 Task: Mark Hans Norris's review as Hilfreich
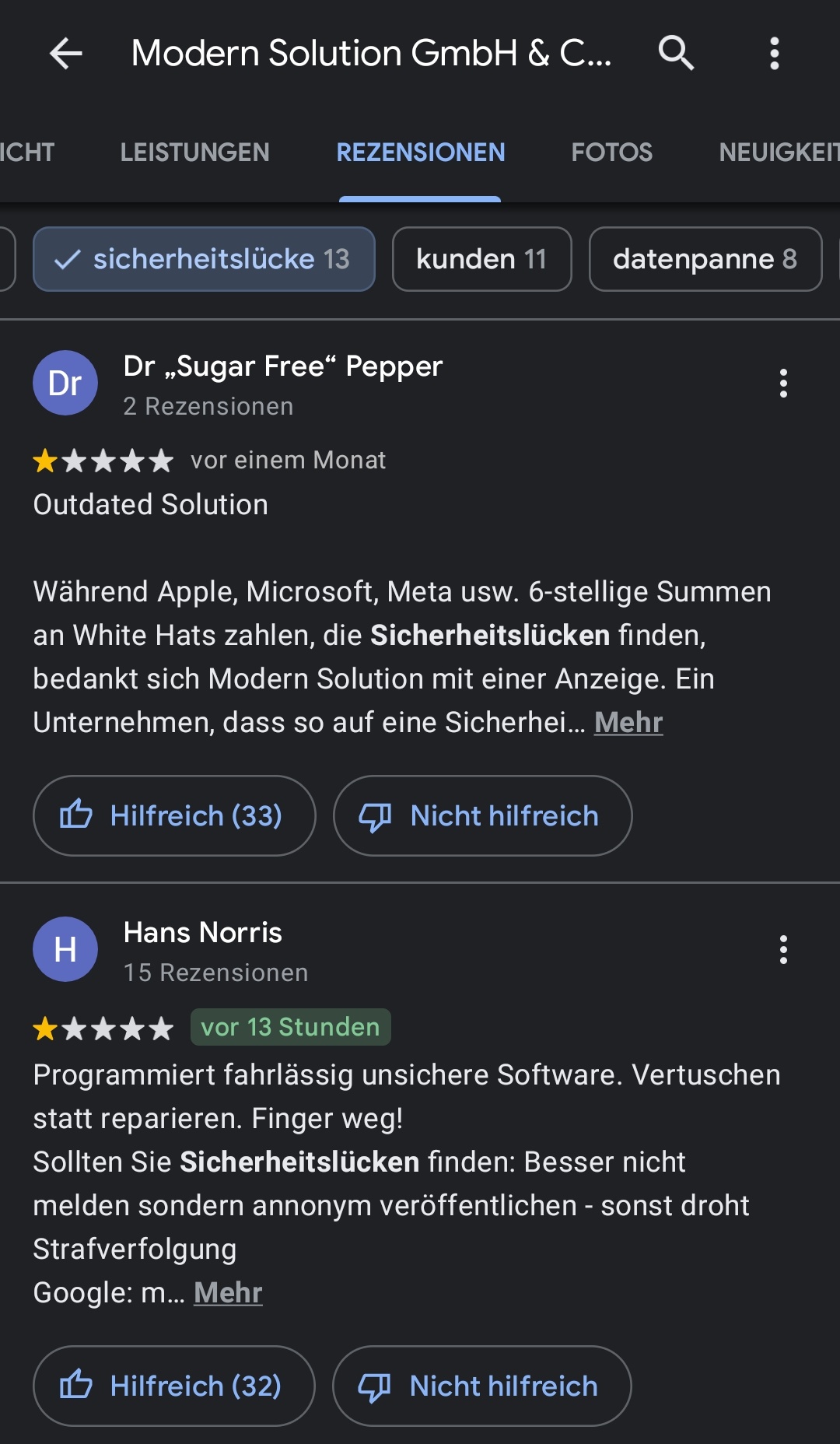(174, 1386)
